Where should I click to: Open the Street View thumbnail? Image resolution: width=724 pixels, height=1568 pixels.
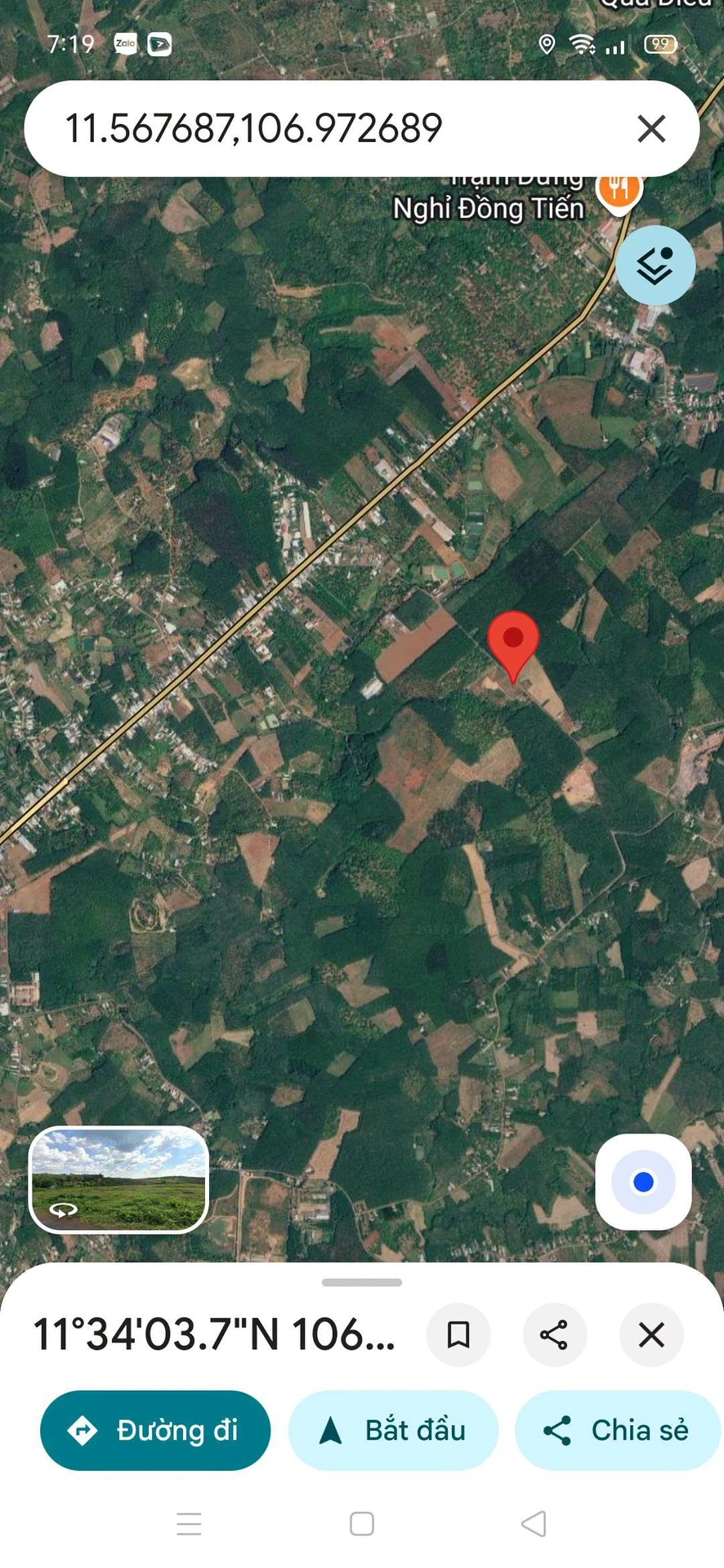point(119,1179)
